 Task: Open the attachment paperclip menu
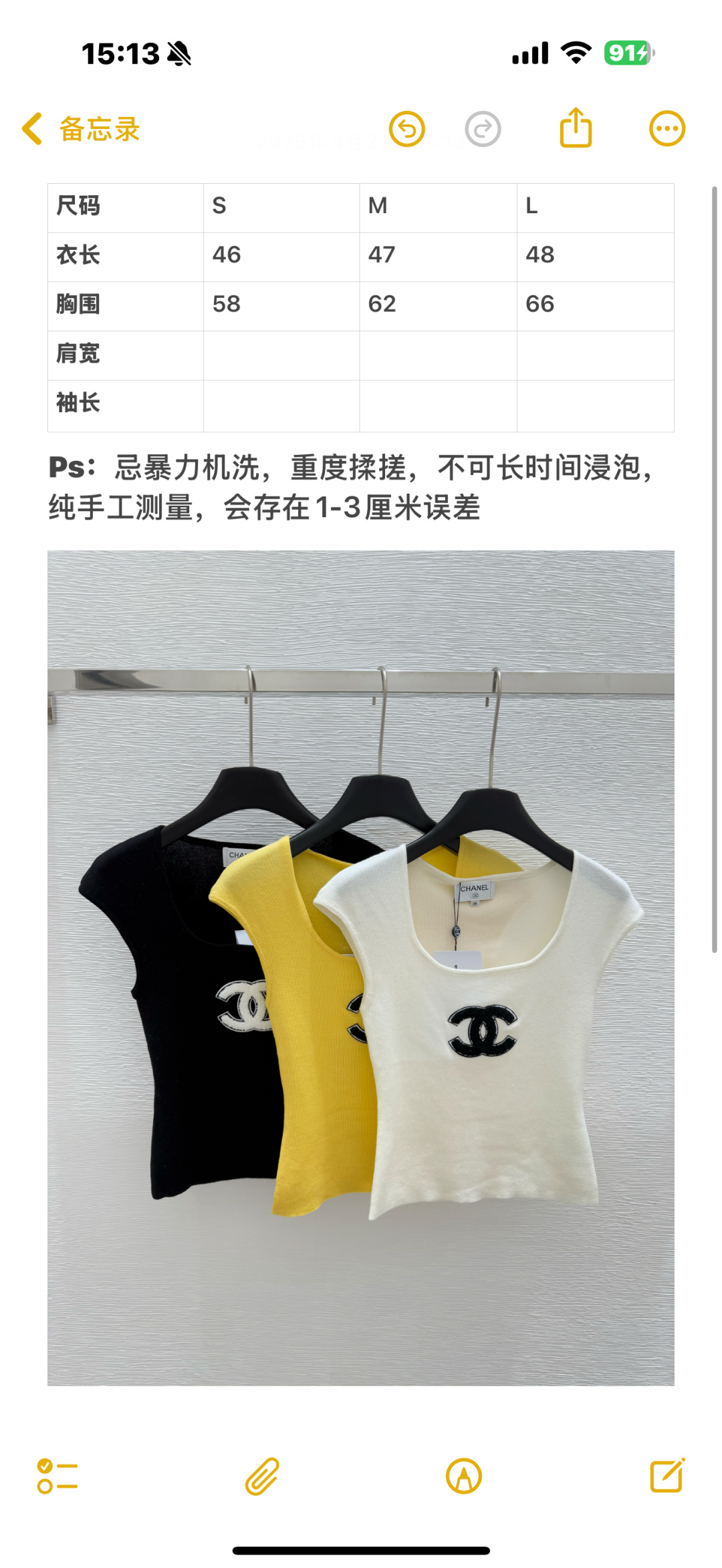(261, 1476)
